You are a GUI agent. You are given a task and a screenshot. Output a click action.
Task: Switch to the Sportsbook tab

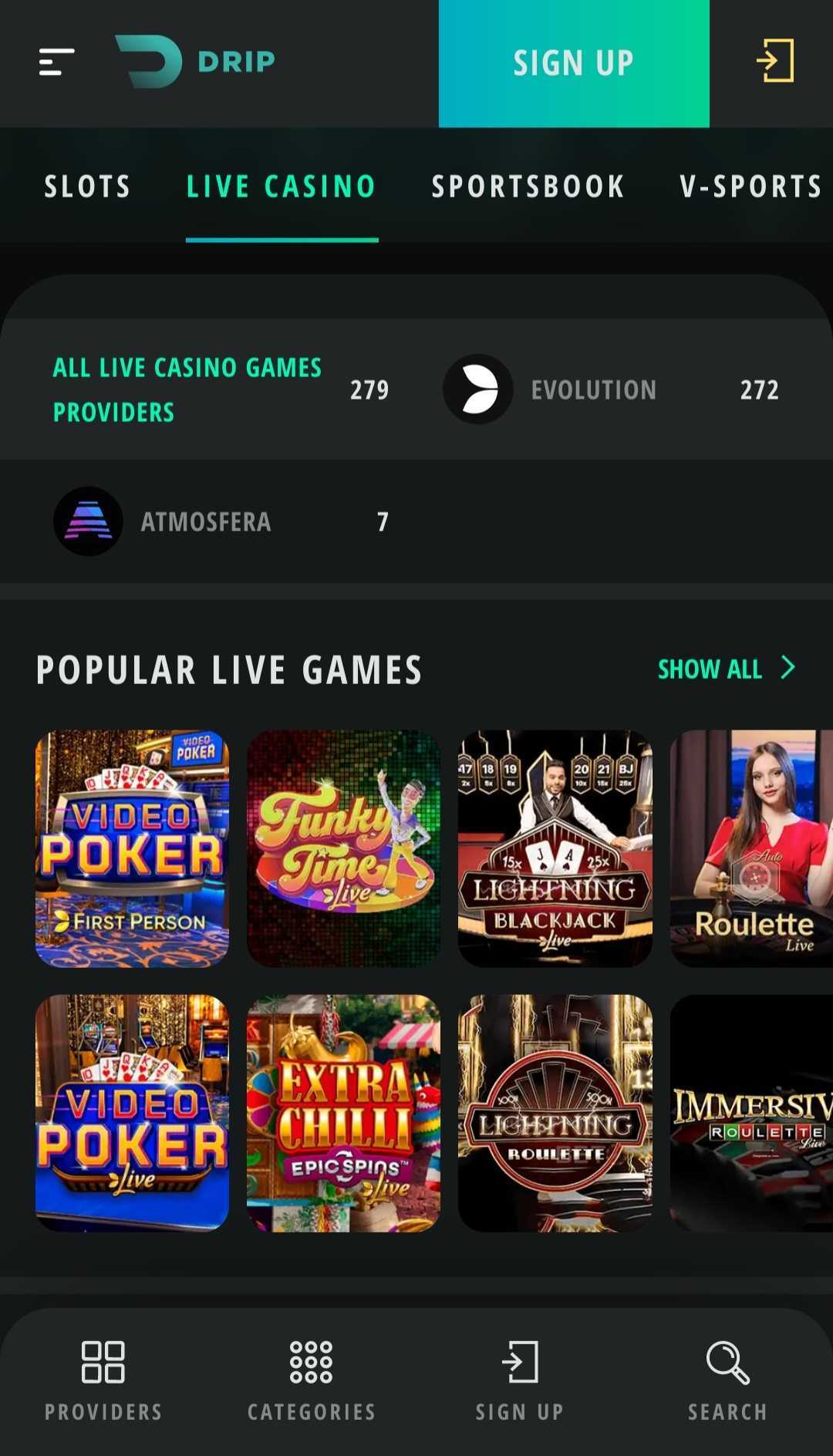tap(528, 187)
